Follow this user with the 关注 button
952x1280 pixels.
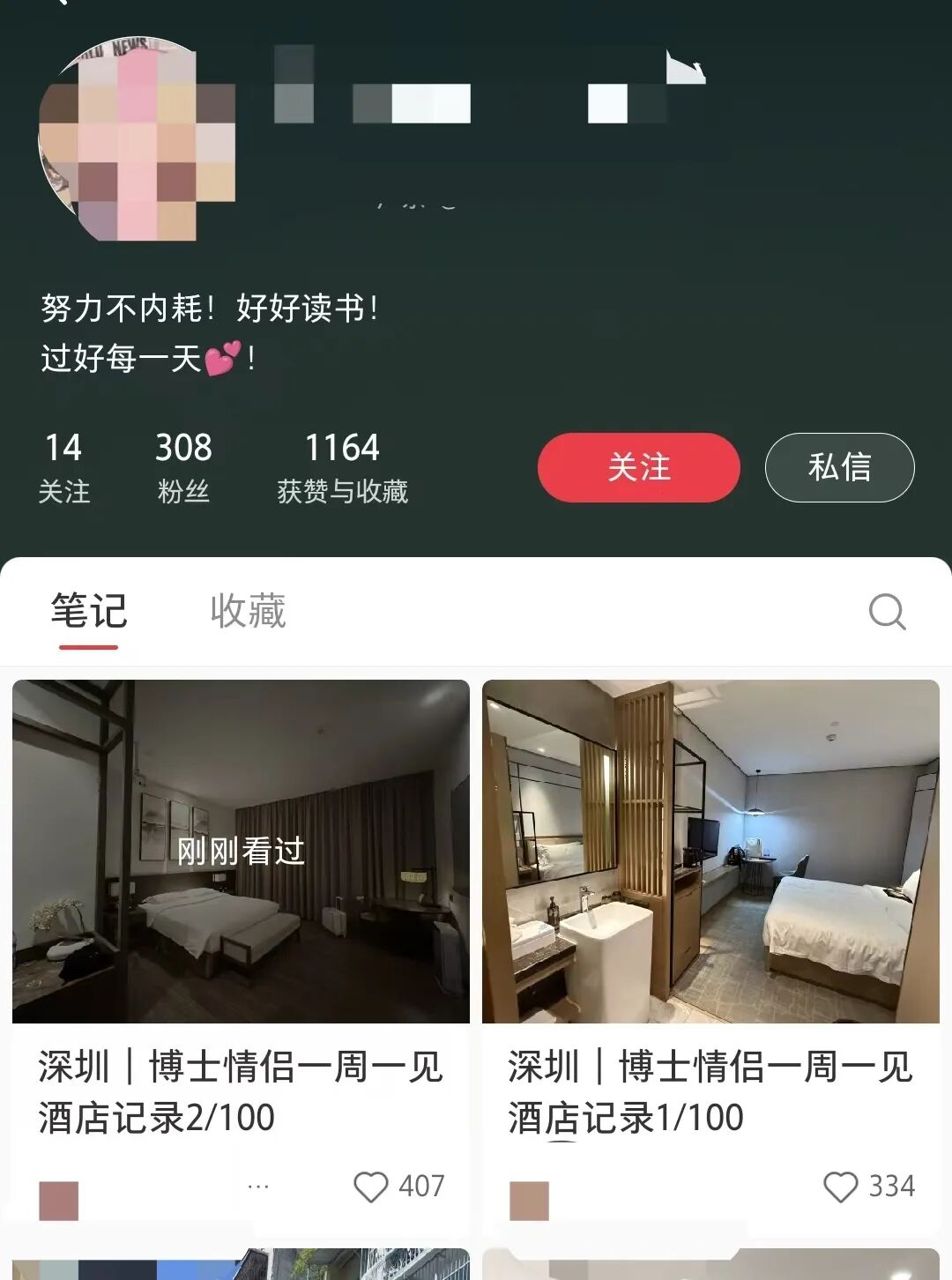pos(638,467)
